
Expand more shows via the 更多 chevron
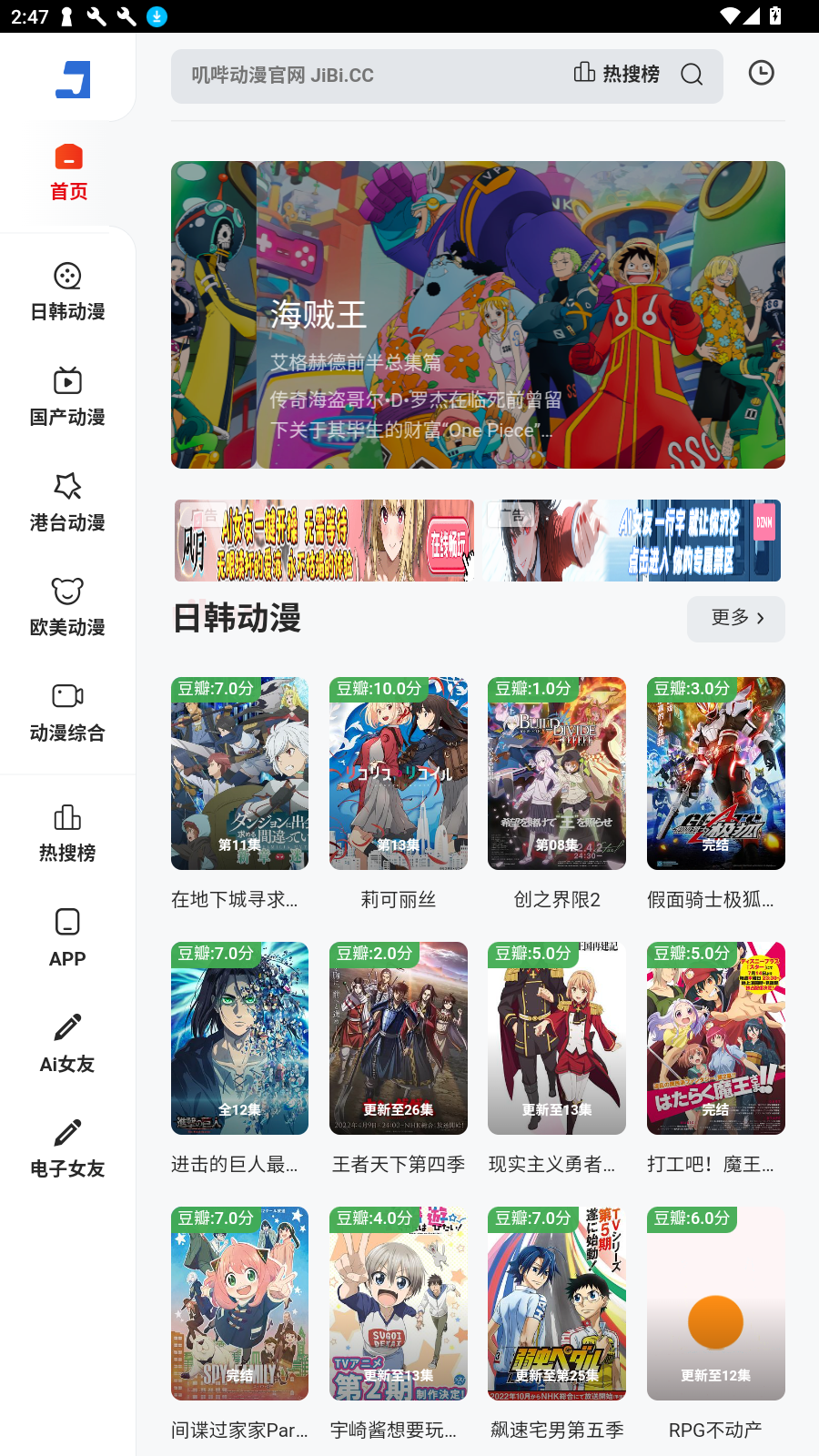tap(761, 619)
